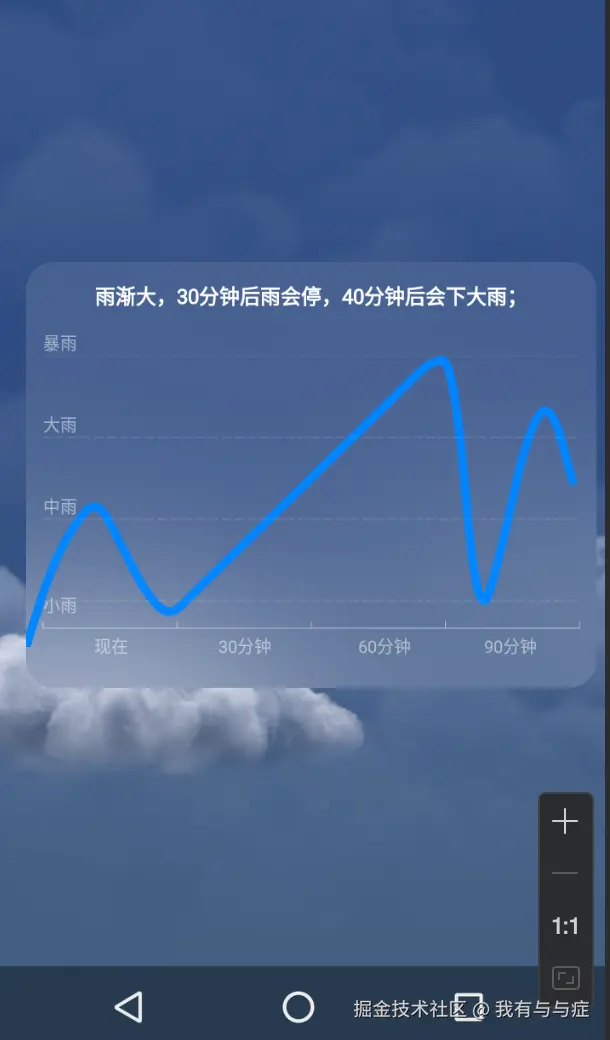Go to the home screen
Image resolution: width=610 pixels, height=1040 pixels.
pos(298,1006)
